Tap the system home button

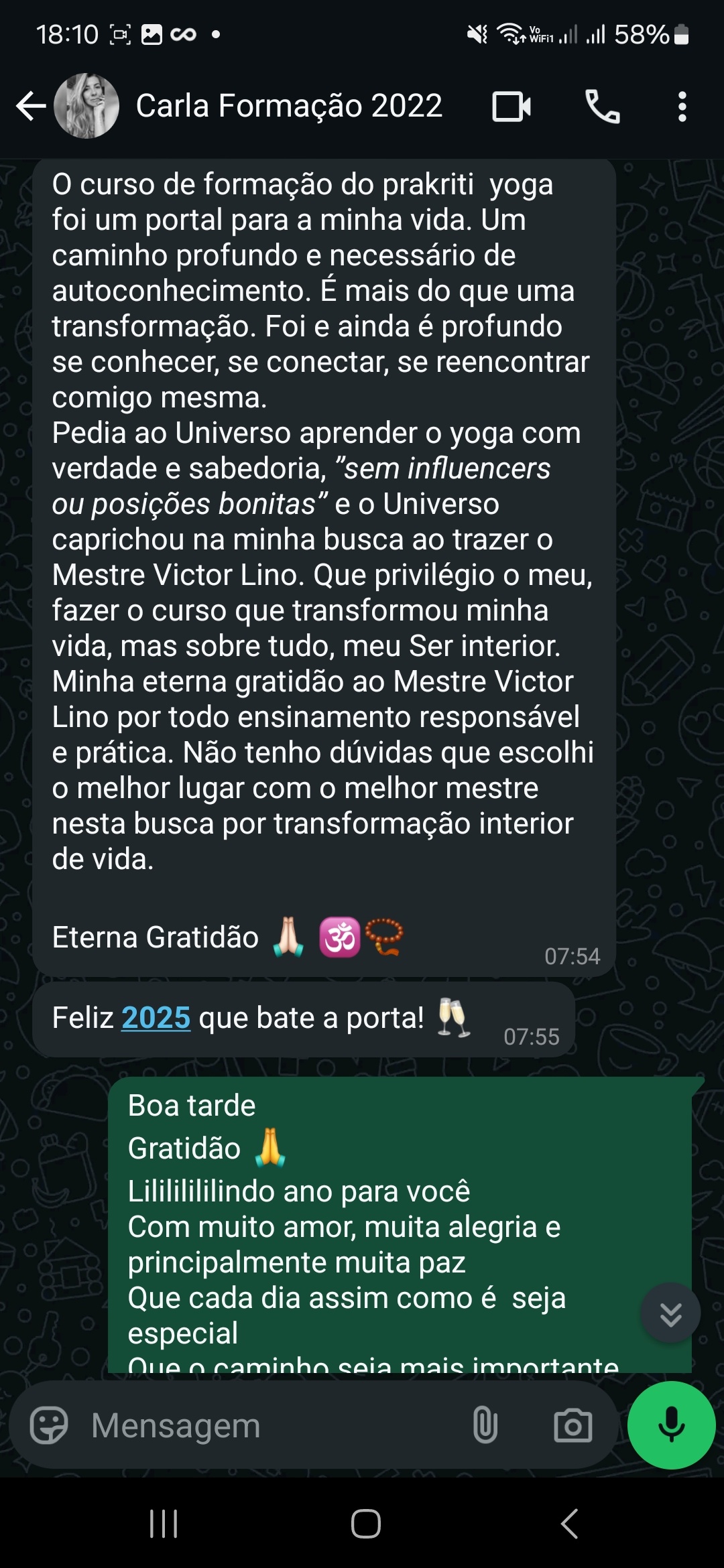coord(365,1524)
